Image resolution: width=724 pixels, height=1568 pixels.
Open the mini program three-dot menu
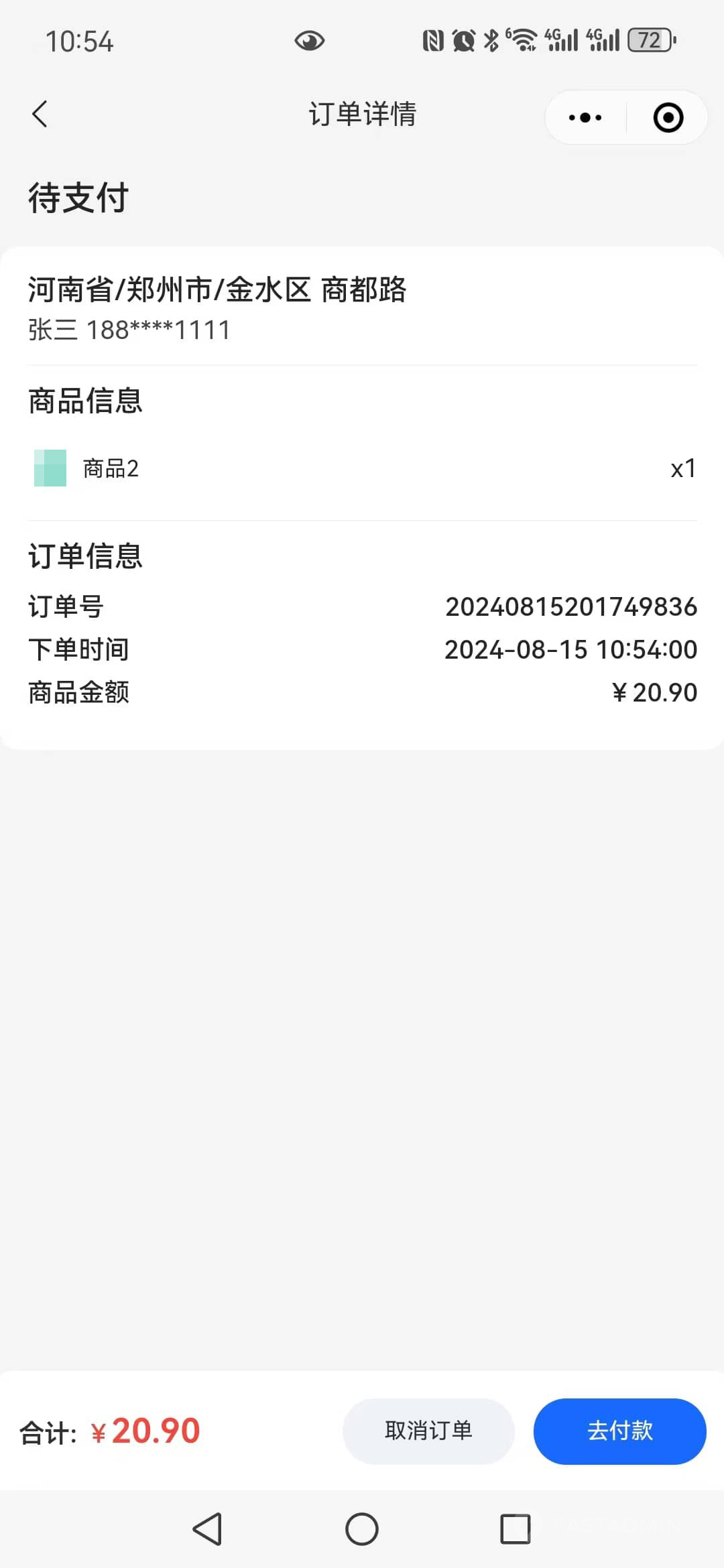click(x=585, y=117)
